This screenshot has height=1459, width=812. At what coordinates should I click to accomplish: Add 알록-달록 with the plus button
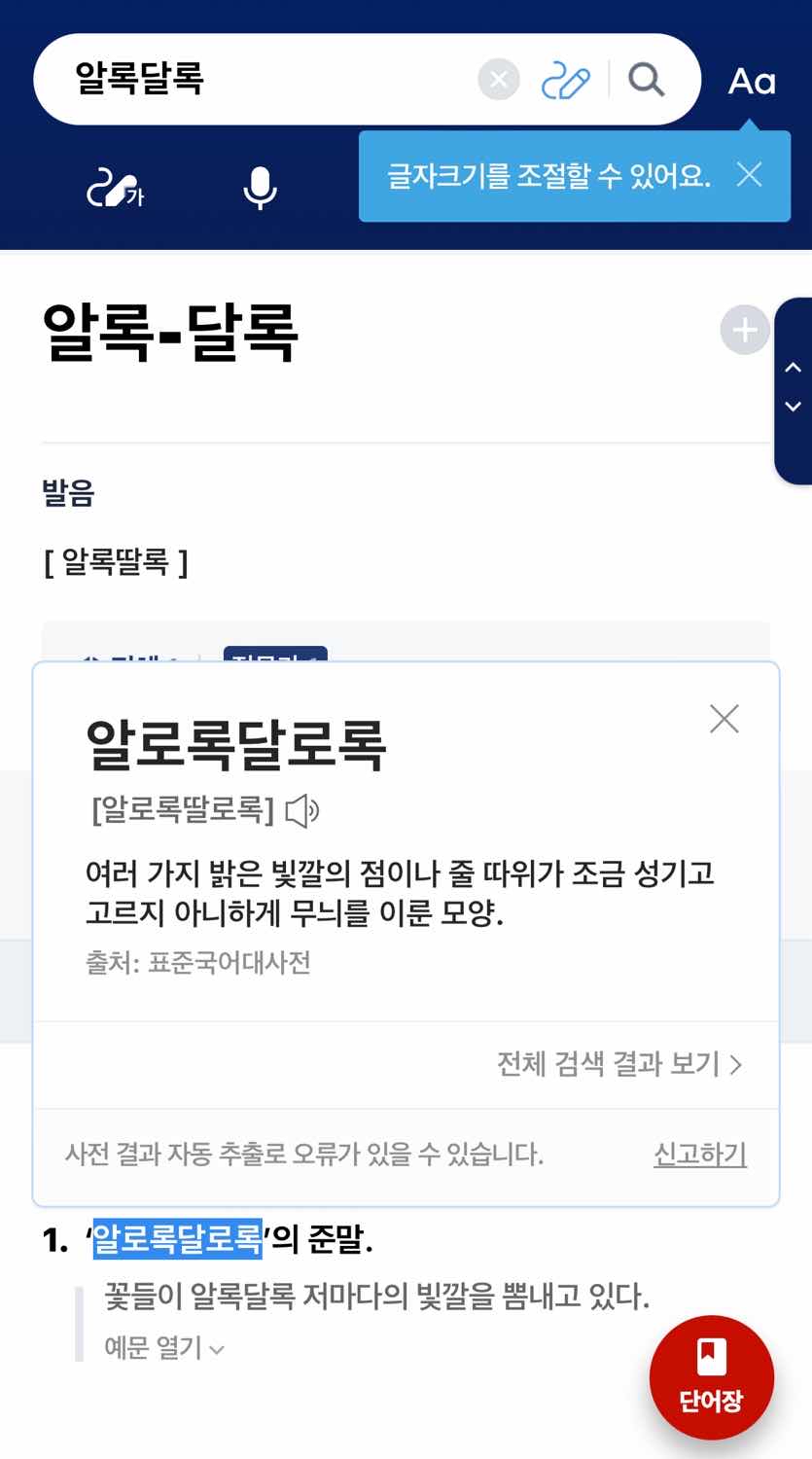tap(744, 331)
